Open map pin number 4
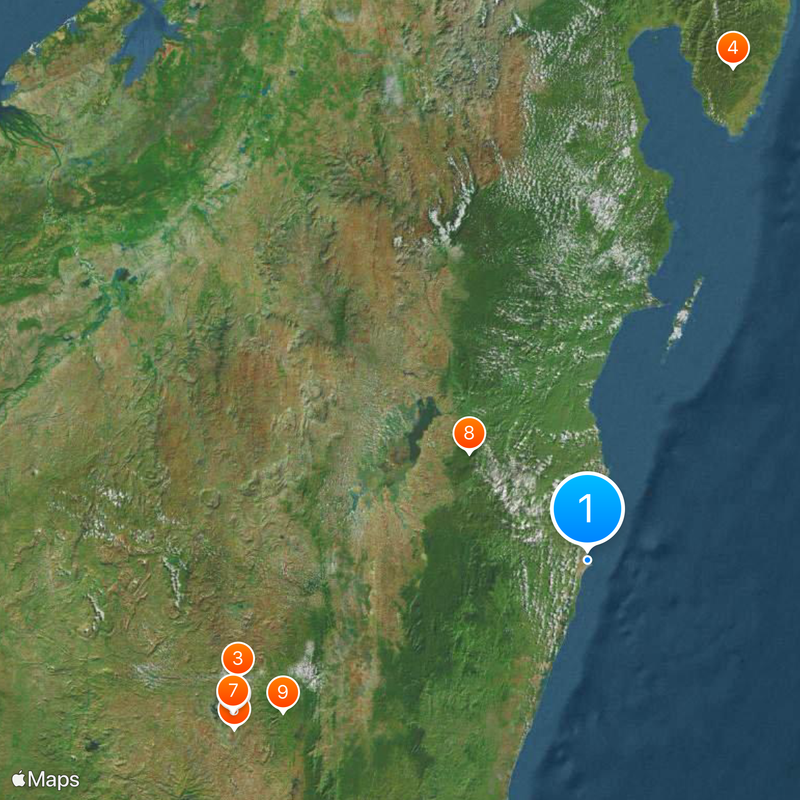Screen dimensions: 800x800 pos(732,47)
